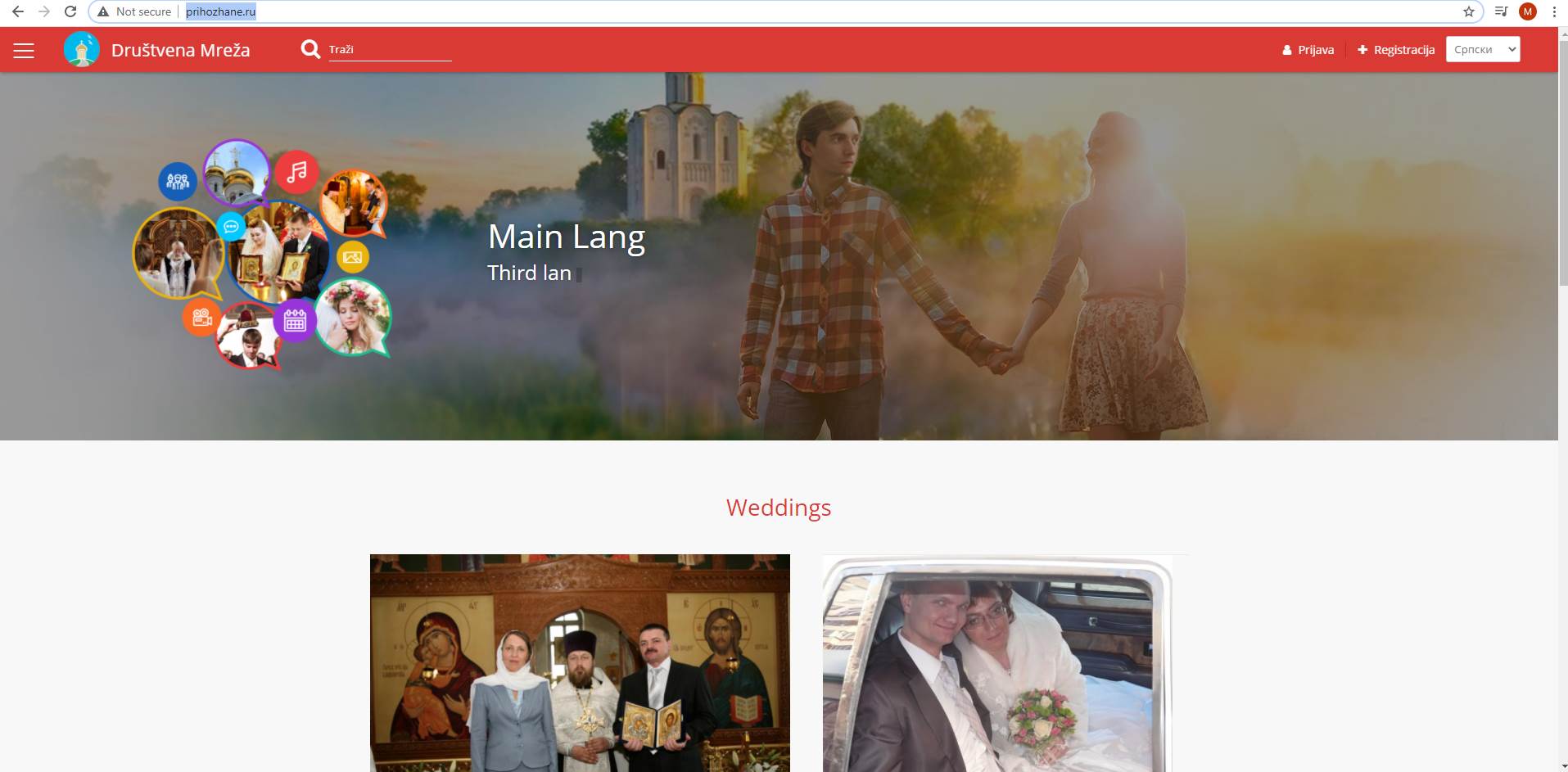Tap the Društvena Mreža home logo
This screenshot has height=772, width=1568.
point(82,50)
